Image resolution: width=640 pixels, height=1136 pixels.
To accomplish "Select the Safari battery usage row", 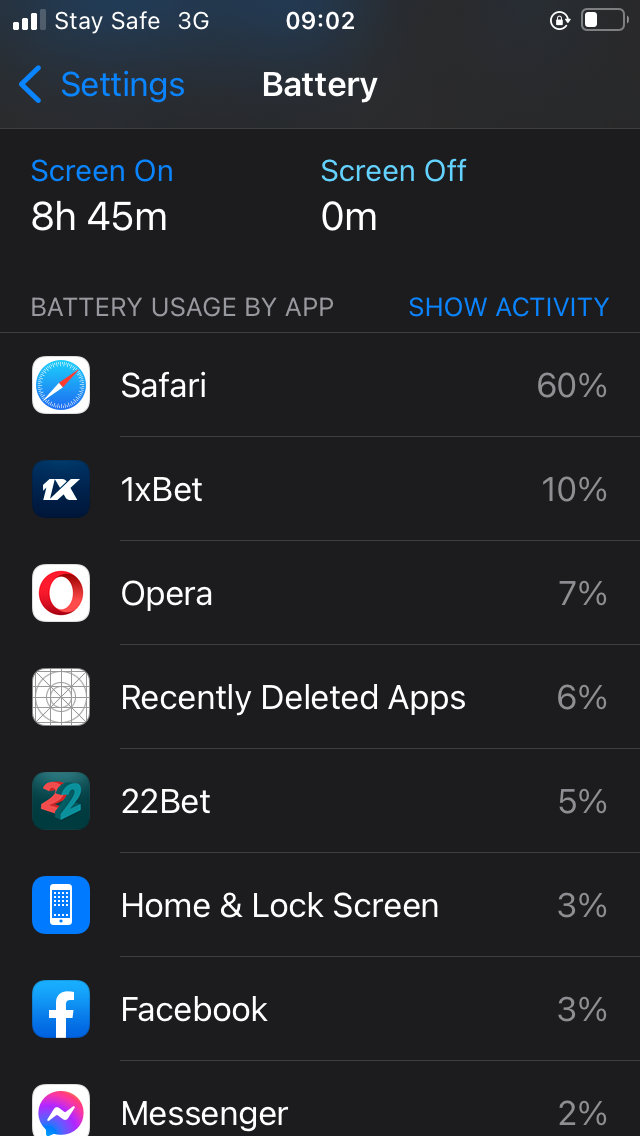I will coord(320,385).
